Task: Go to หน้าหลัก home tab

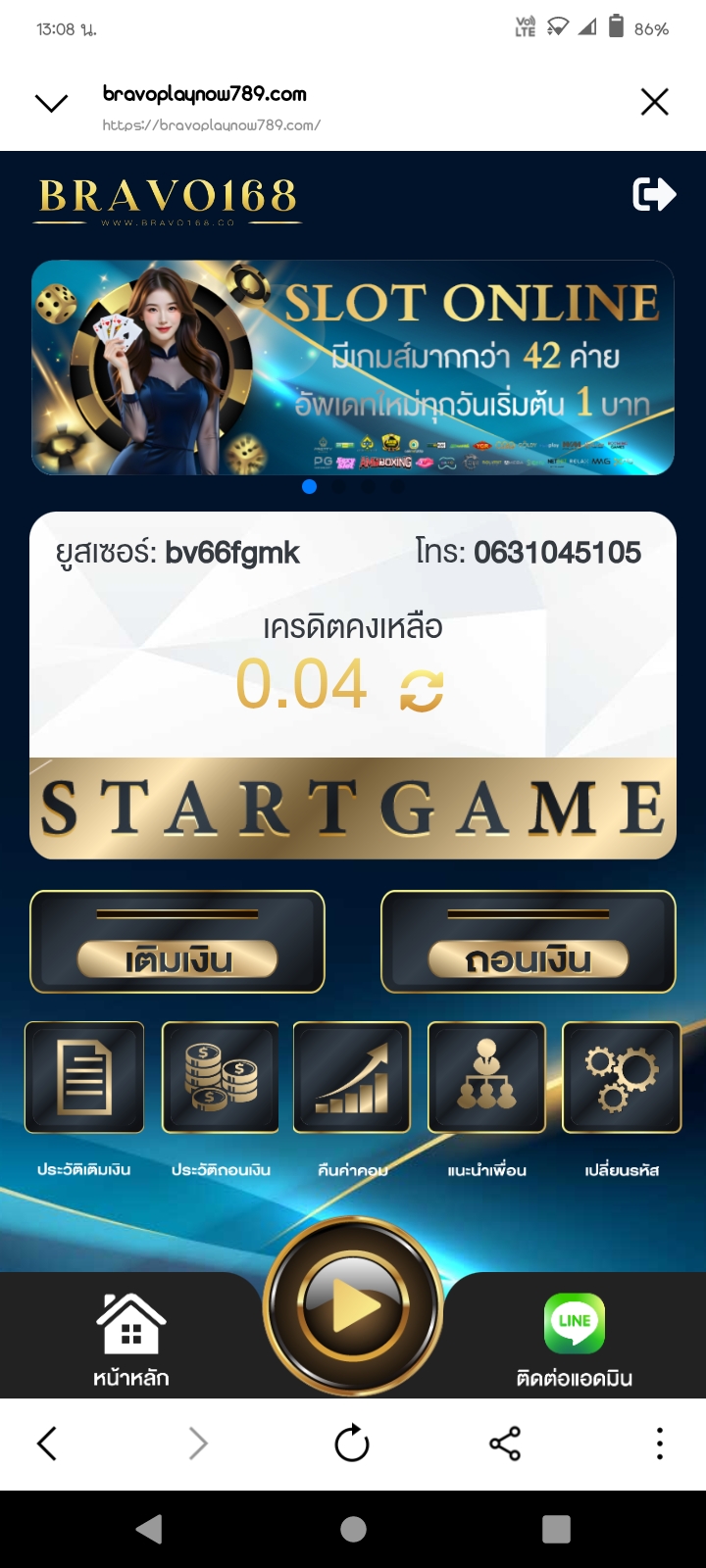Action: 131,1338
